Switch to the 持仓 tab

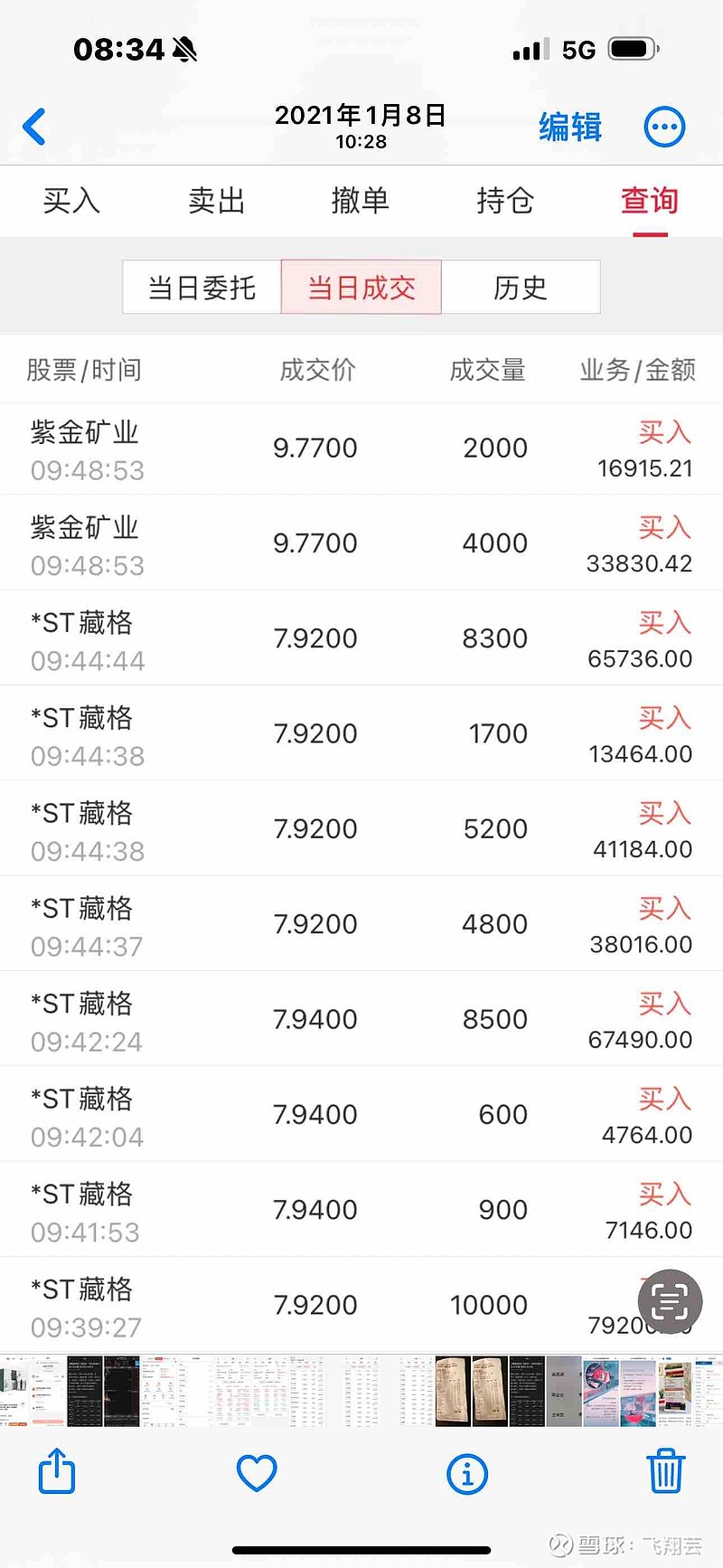504,201
